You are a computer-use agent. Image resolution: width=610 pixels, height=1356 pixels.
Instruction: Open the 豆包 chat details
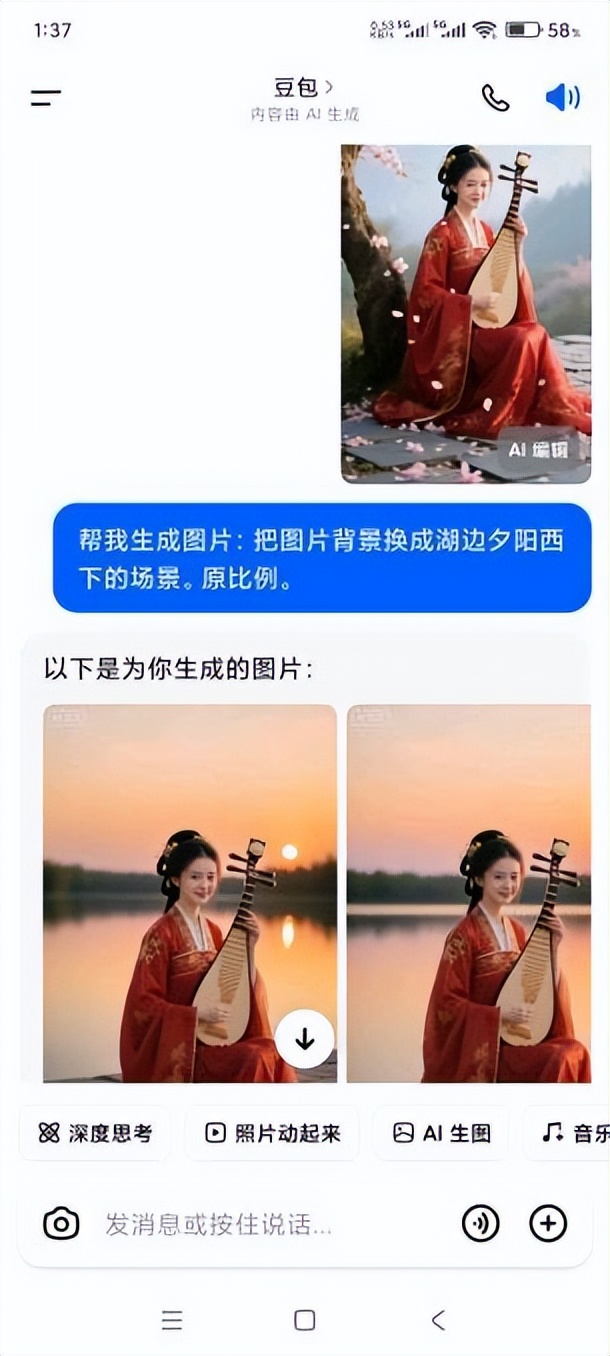coord(303,88)
